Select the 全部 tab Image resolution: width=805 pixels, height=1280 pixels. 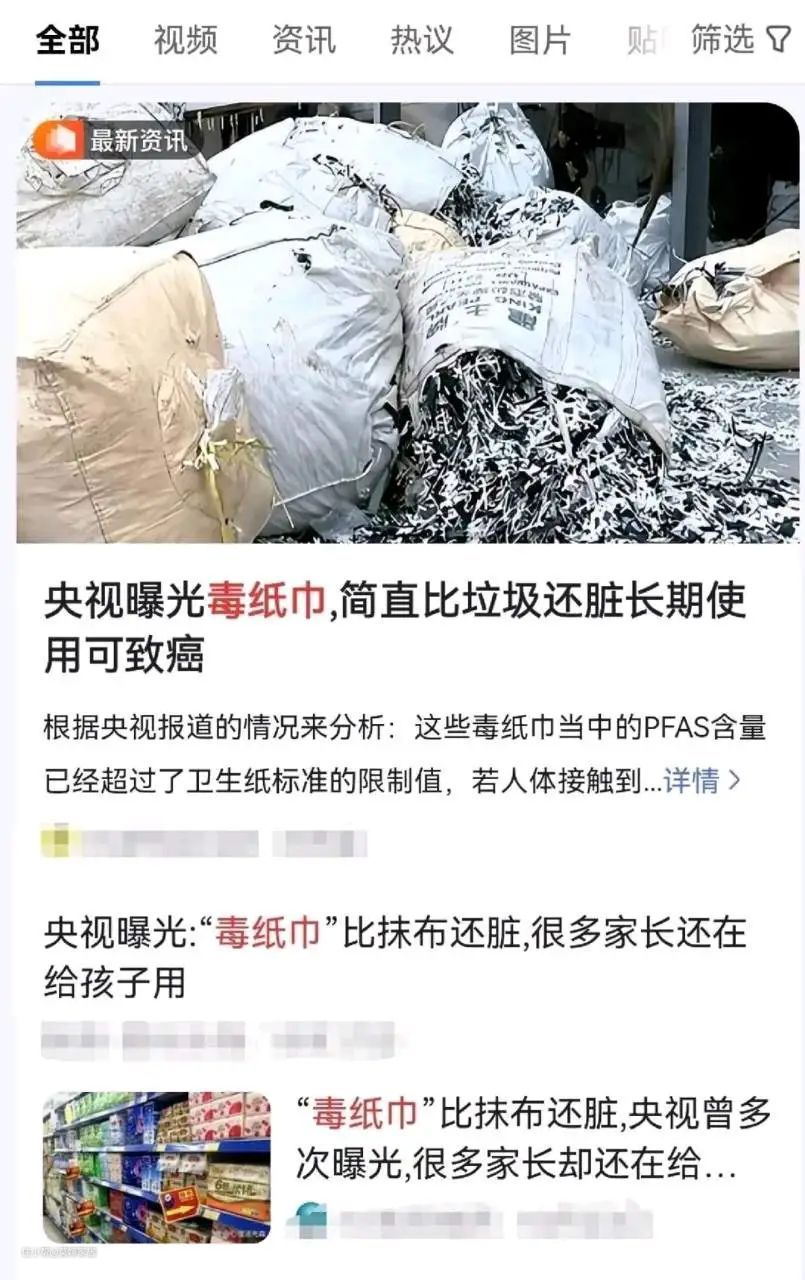pos(67,40)
